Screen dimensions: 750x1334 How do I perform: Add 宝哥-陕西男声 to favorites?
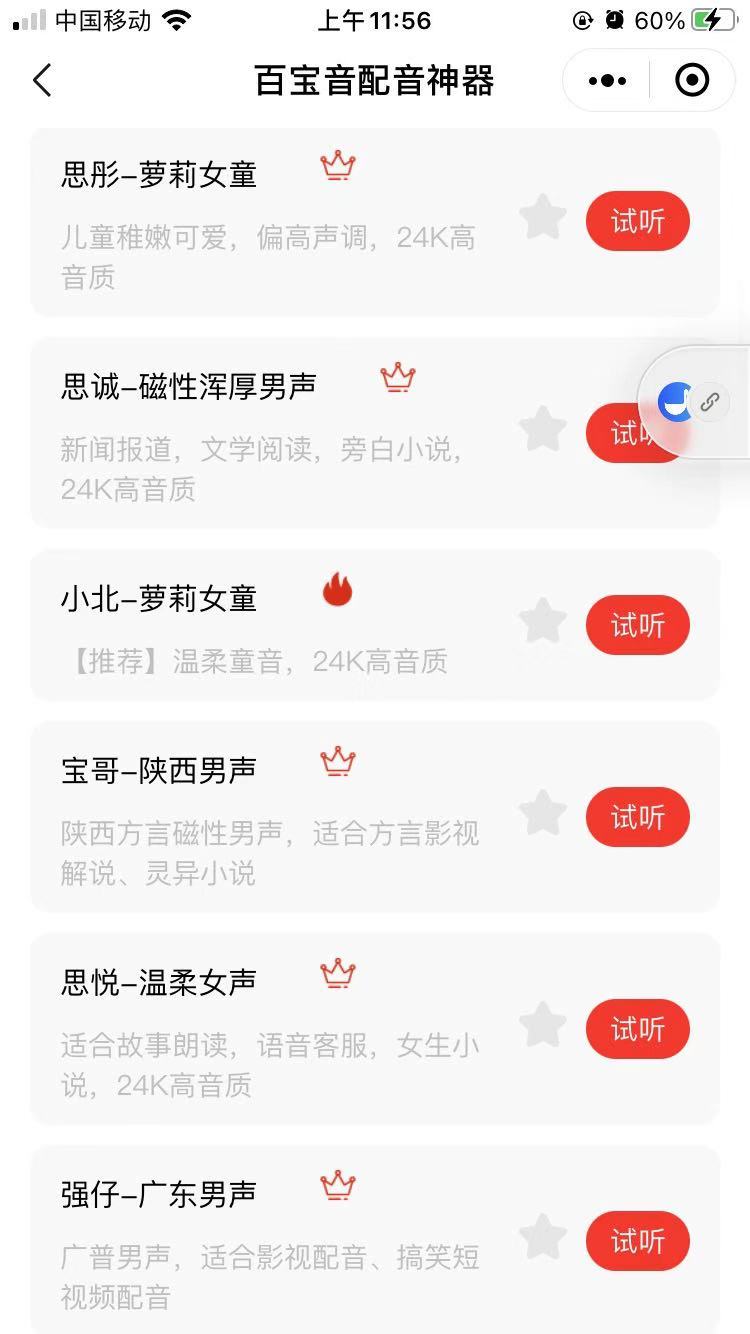(543, 813)
